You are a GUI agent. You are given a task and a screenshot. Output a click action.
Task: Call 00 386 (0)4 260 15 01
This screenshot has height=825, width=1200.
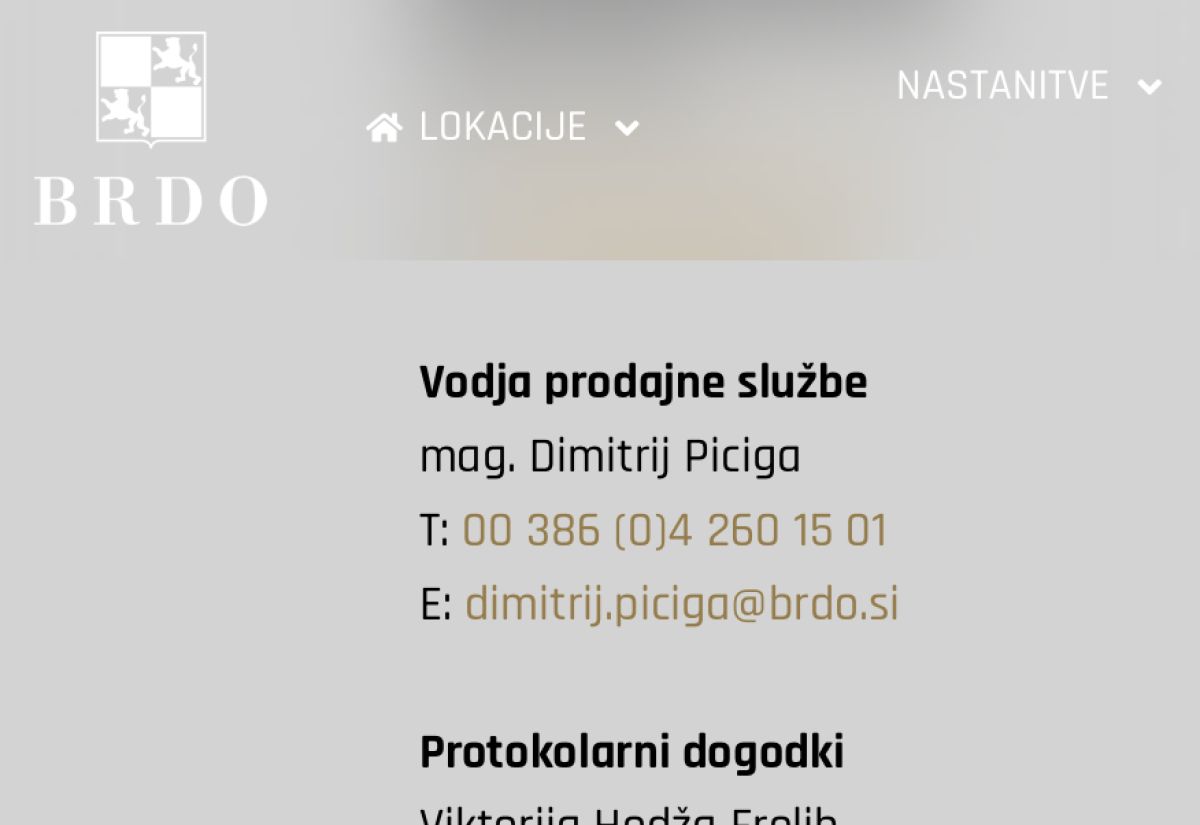674,531
